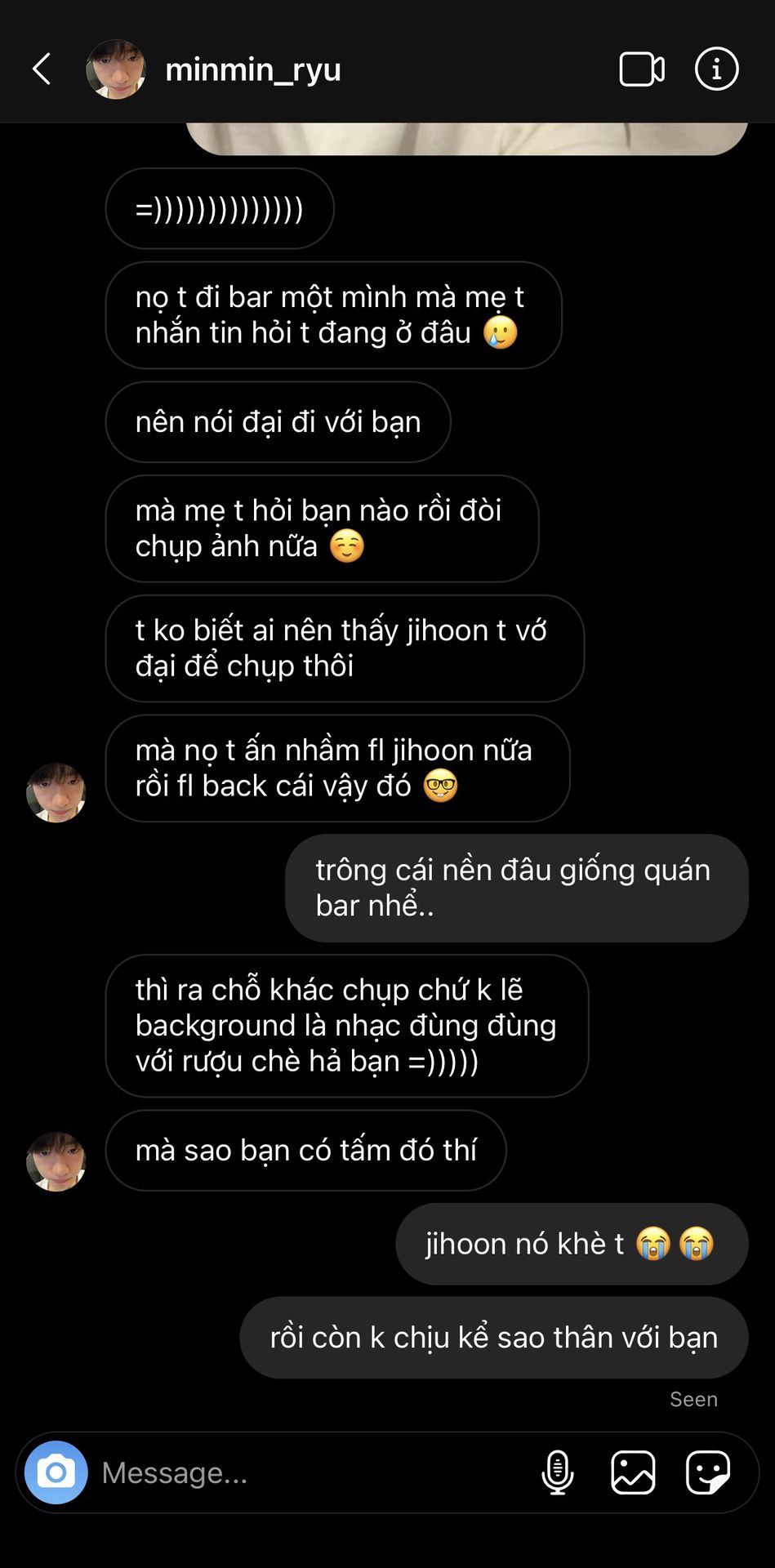
Task: Tap the Message text field
Action: coord(310,1472)
